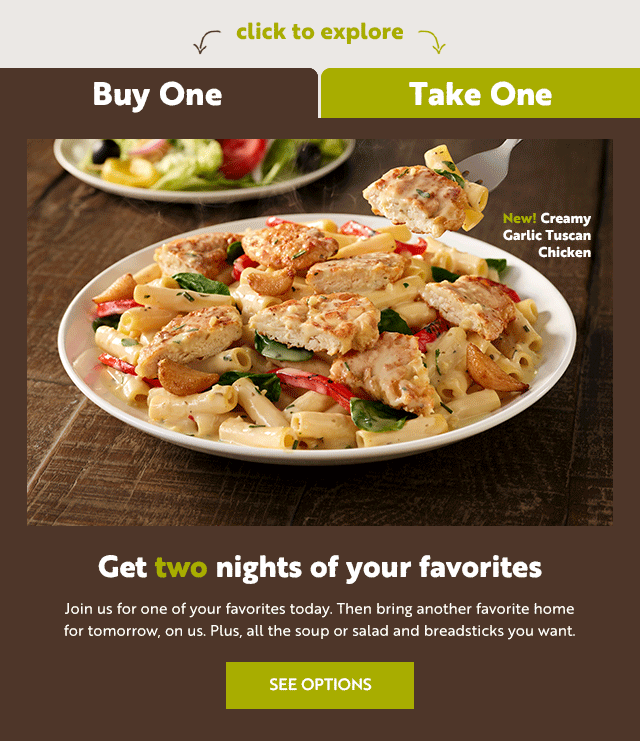The image size is (640, 741).
Task: Switch to the Take One tab
Action: pos(480,94)
